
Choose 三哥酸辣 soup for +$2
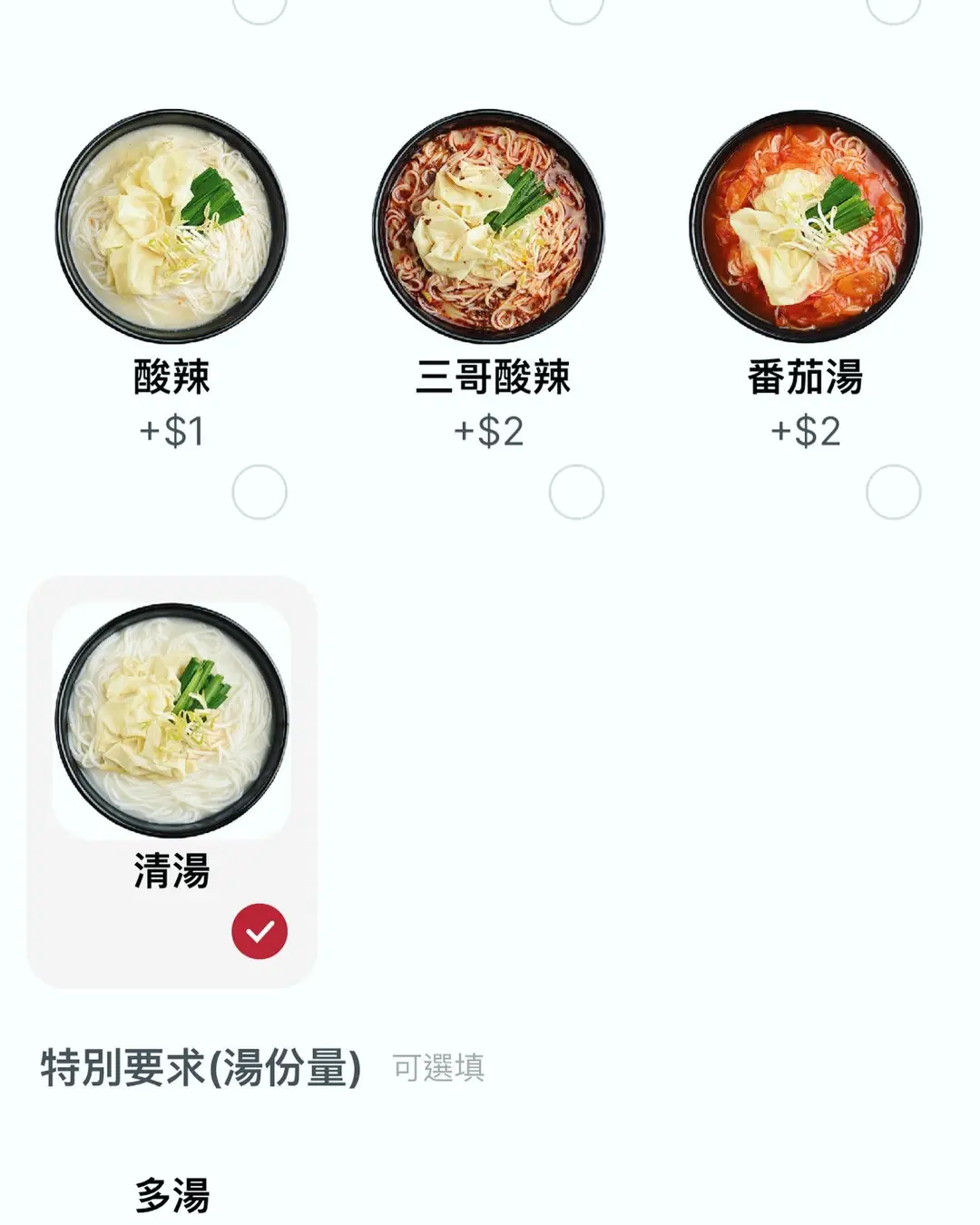tap(576, 493)
